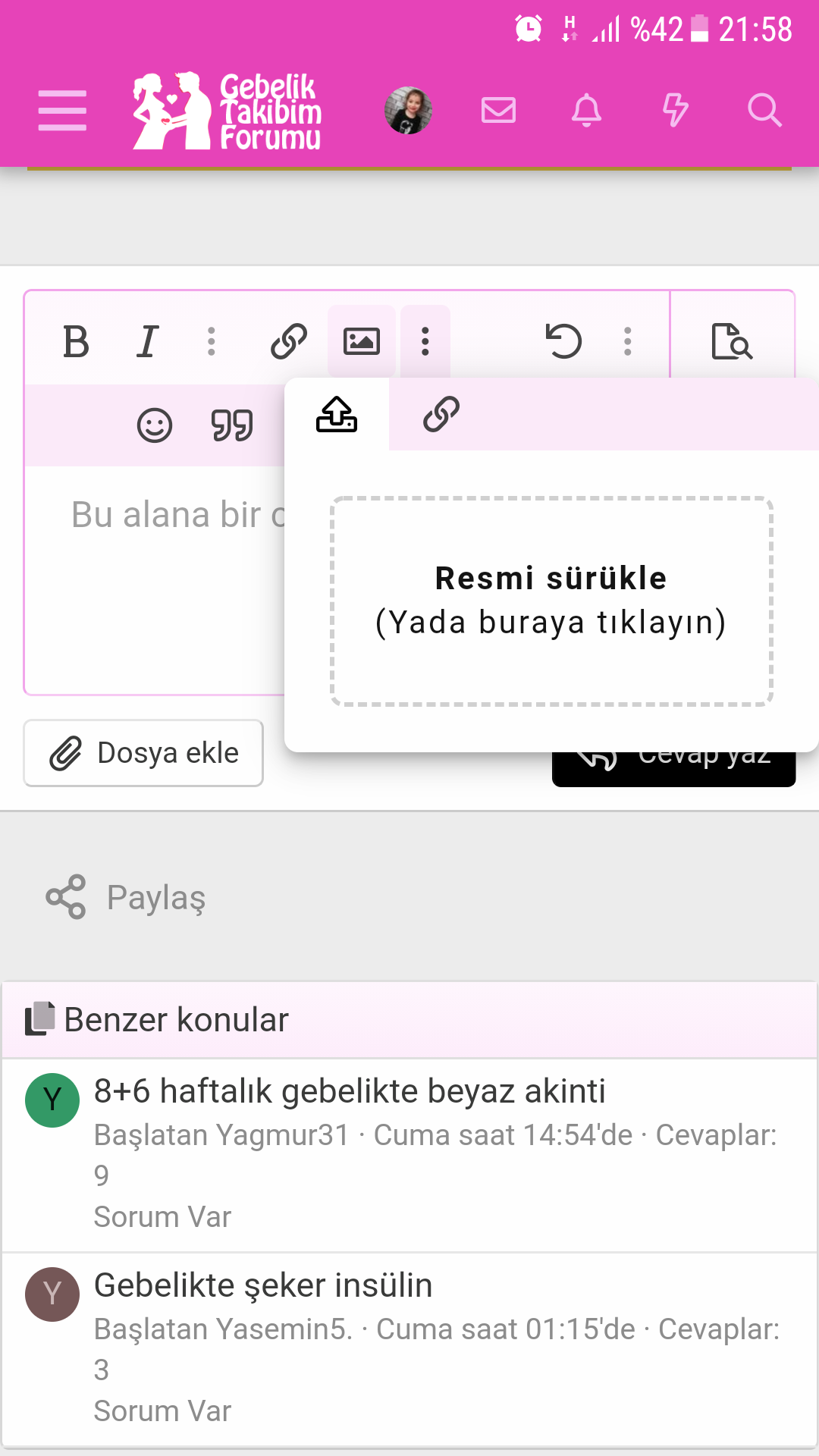Open the What's new lightning icon
The width and height of the screenshot is (819, 1456).
[675, 111]
